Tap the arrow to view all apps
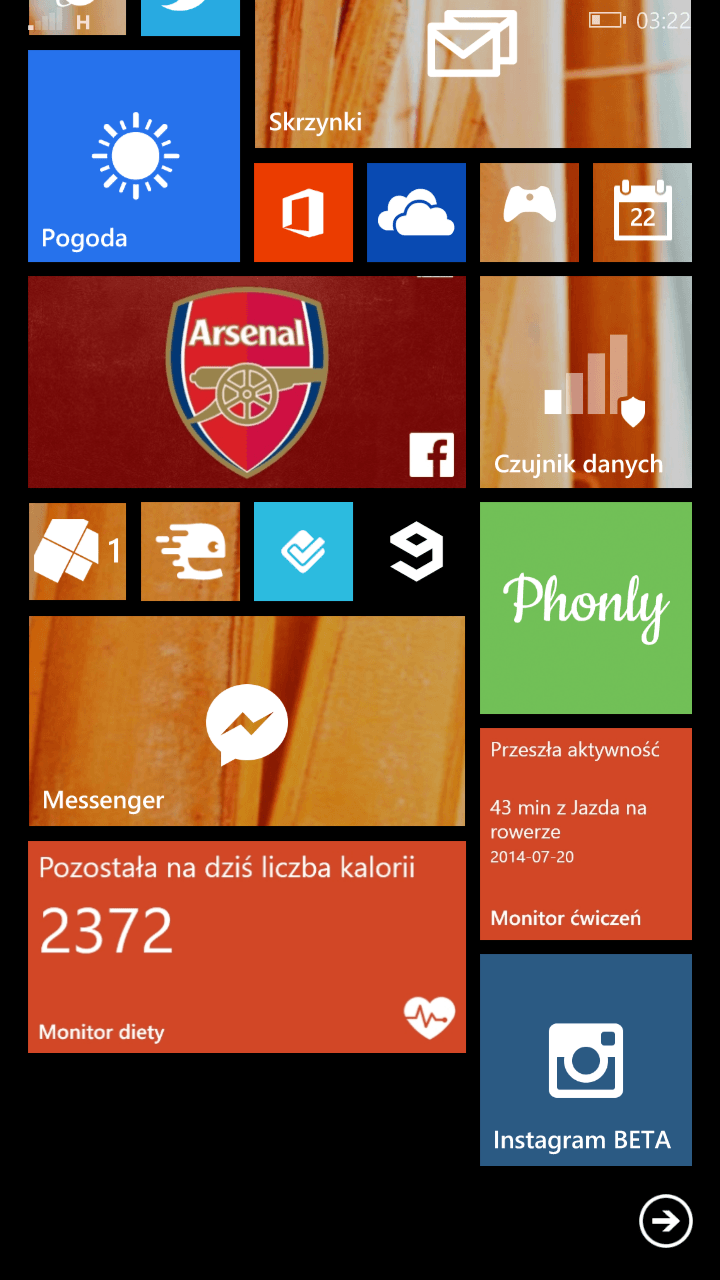The height and width of the screenshot is (1280, 720). coord(666,1221)
